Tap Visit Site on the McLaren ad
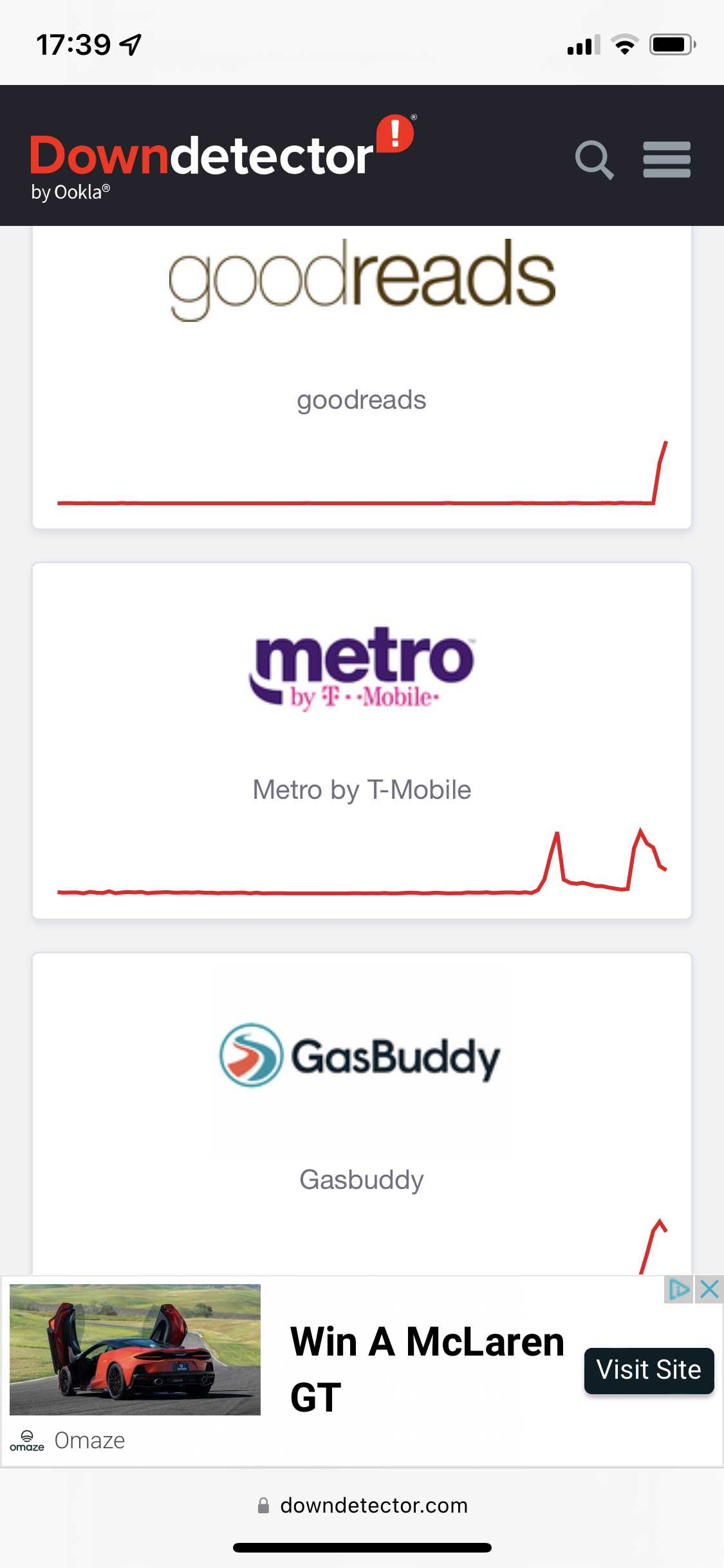This screenshot has width=724, height=1568. [649, 1370]
